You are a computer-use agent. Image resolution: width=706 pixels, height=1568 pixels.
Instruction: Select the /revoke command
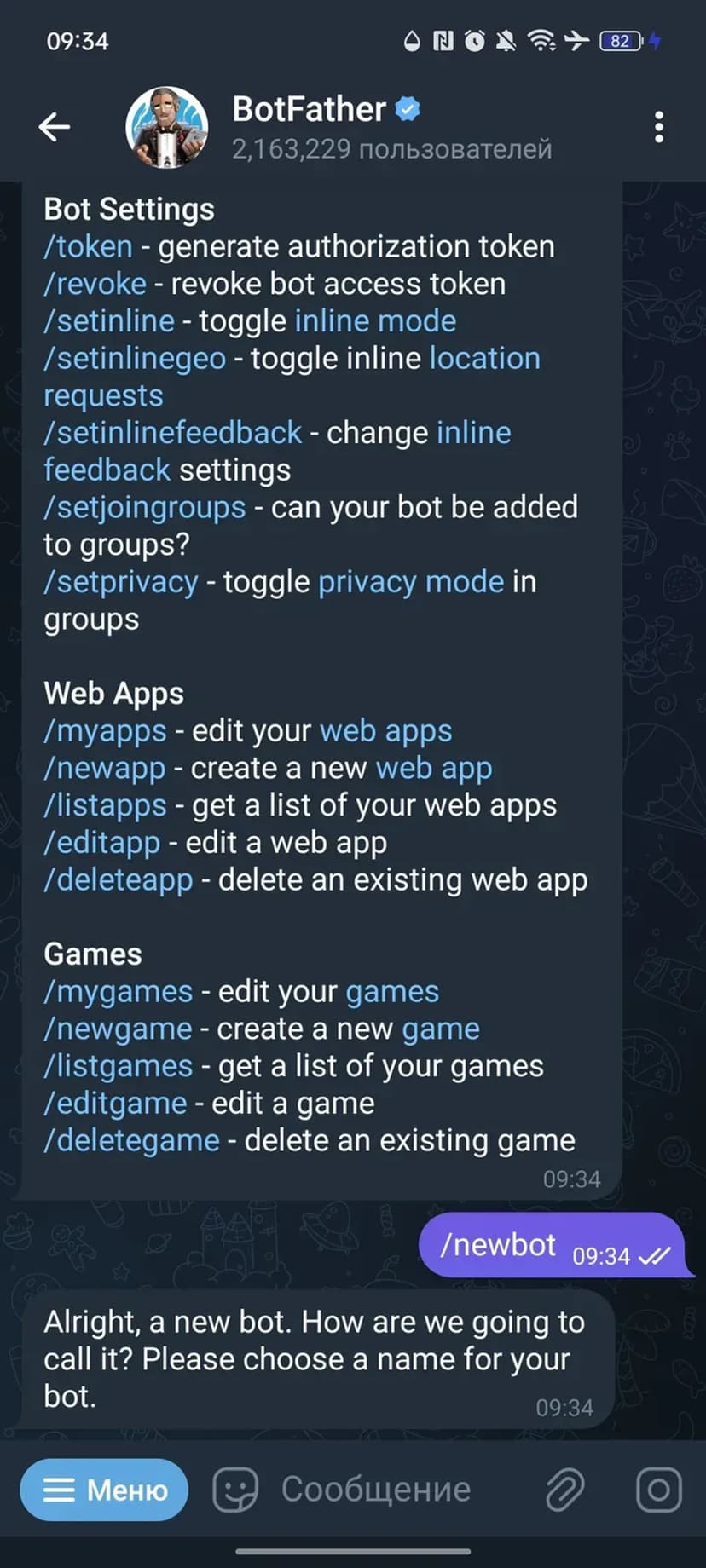(95, 284)
